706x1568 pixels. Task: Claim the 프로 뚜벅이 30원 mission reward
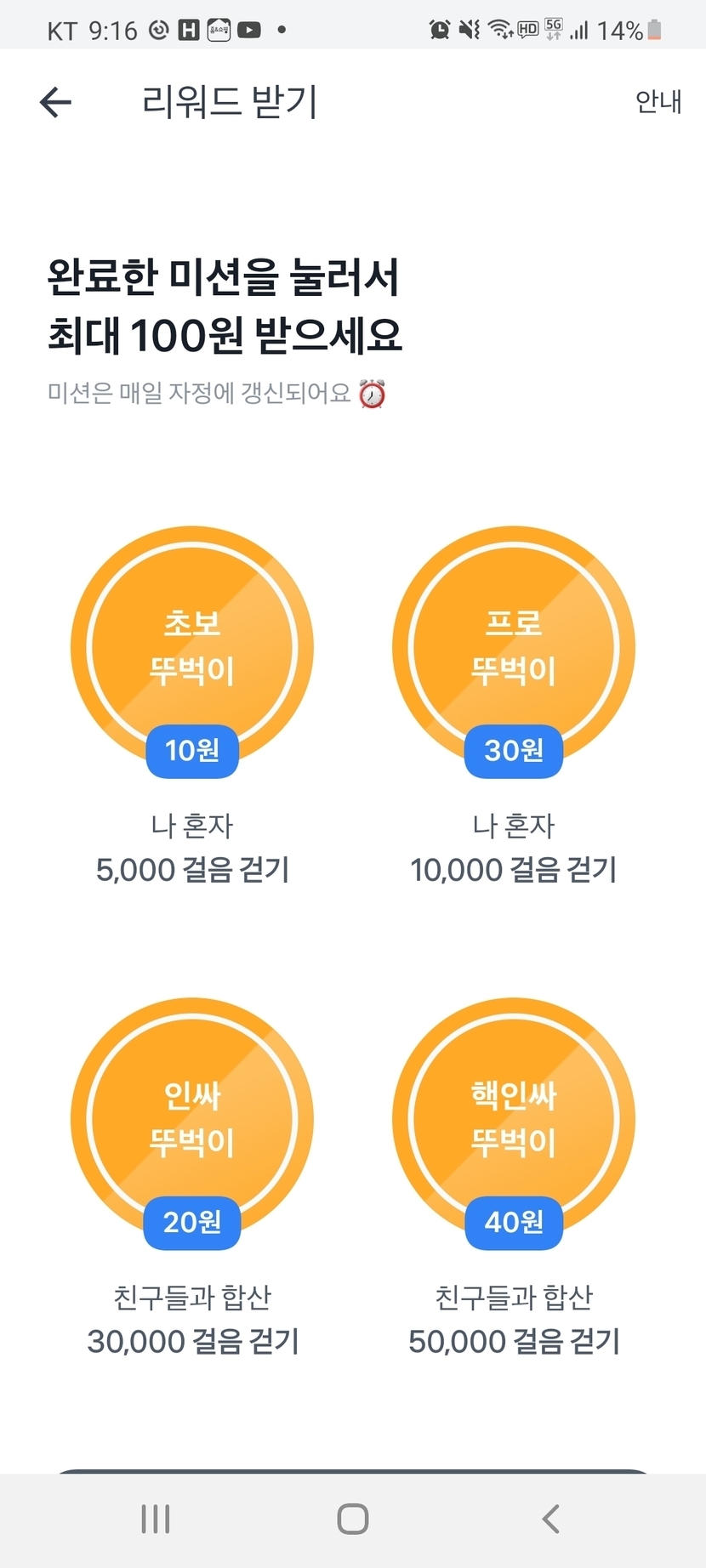tap(514, 648)
